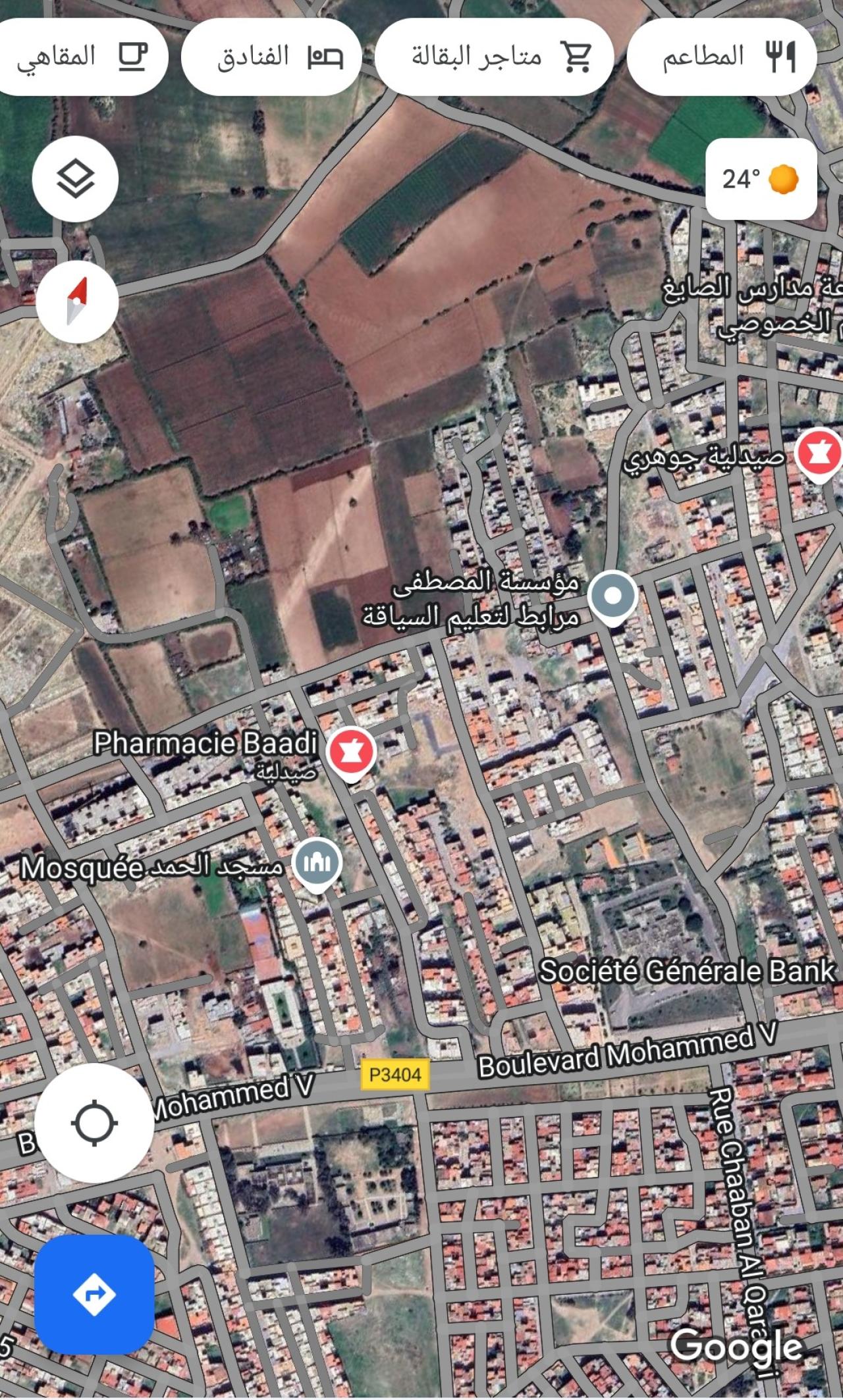
Task: Open directions with the blue button
Action: coord(94,1295)
